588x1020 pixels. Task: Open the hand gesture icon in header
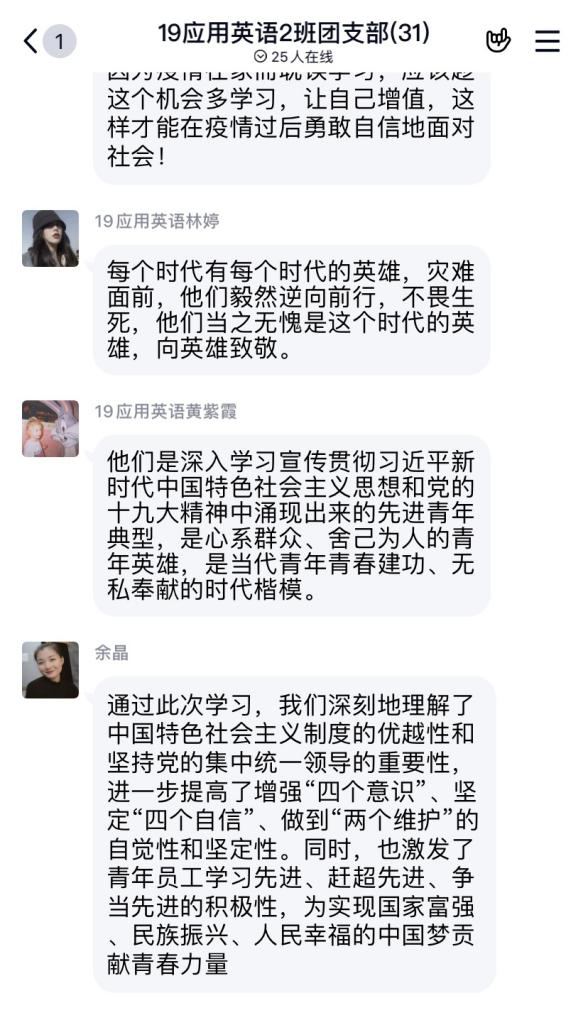point(498,40)
